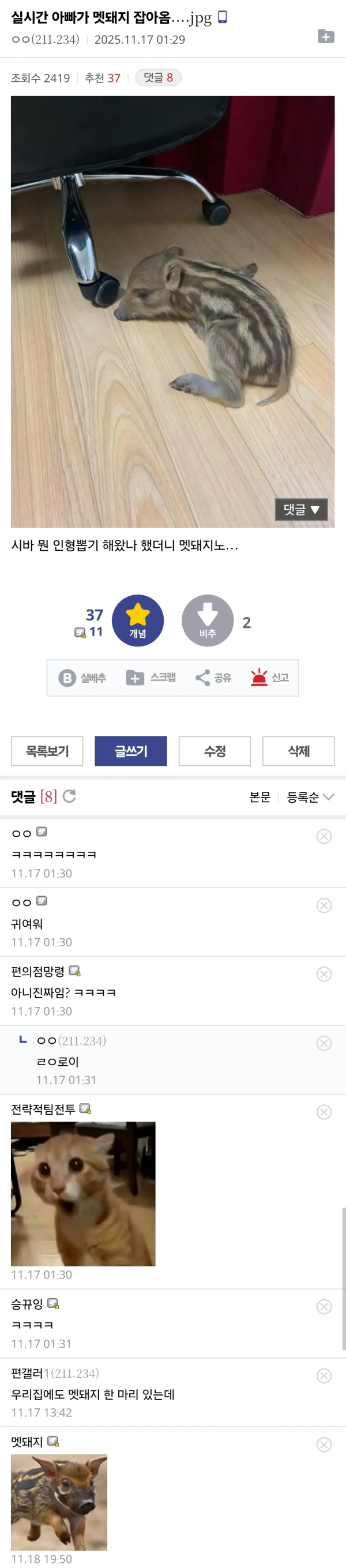Open the cat image in 전략적팀전투's comment
Image resolution: width=346 pixels, height=1568 pixels.
[83, 1194]
